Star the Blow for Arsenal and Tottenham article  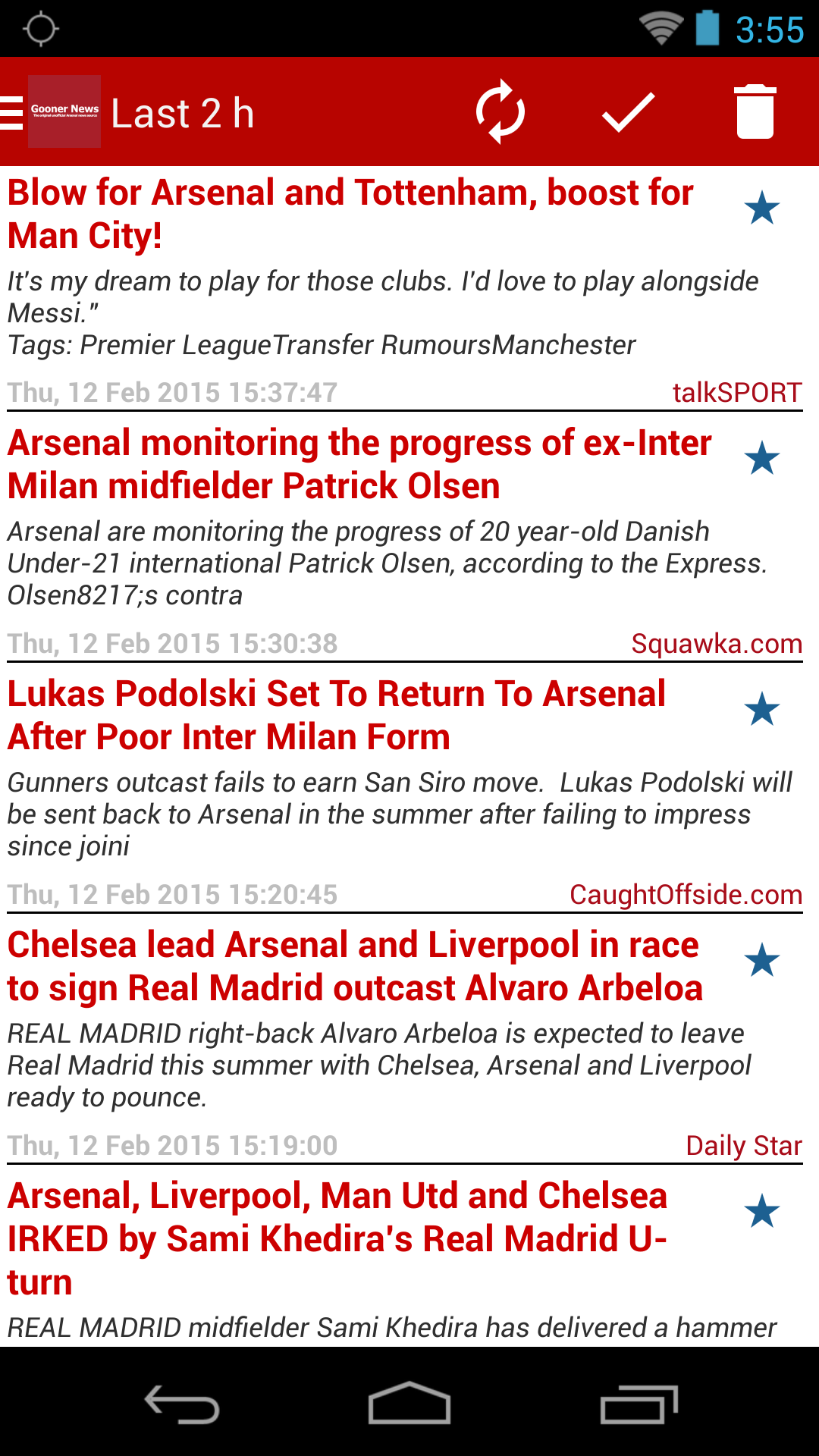762,208
